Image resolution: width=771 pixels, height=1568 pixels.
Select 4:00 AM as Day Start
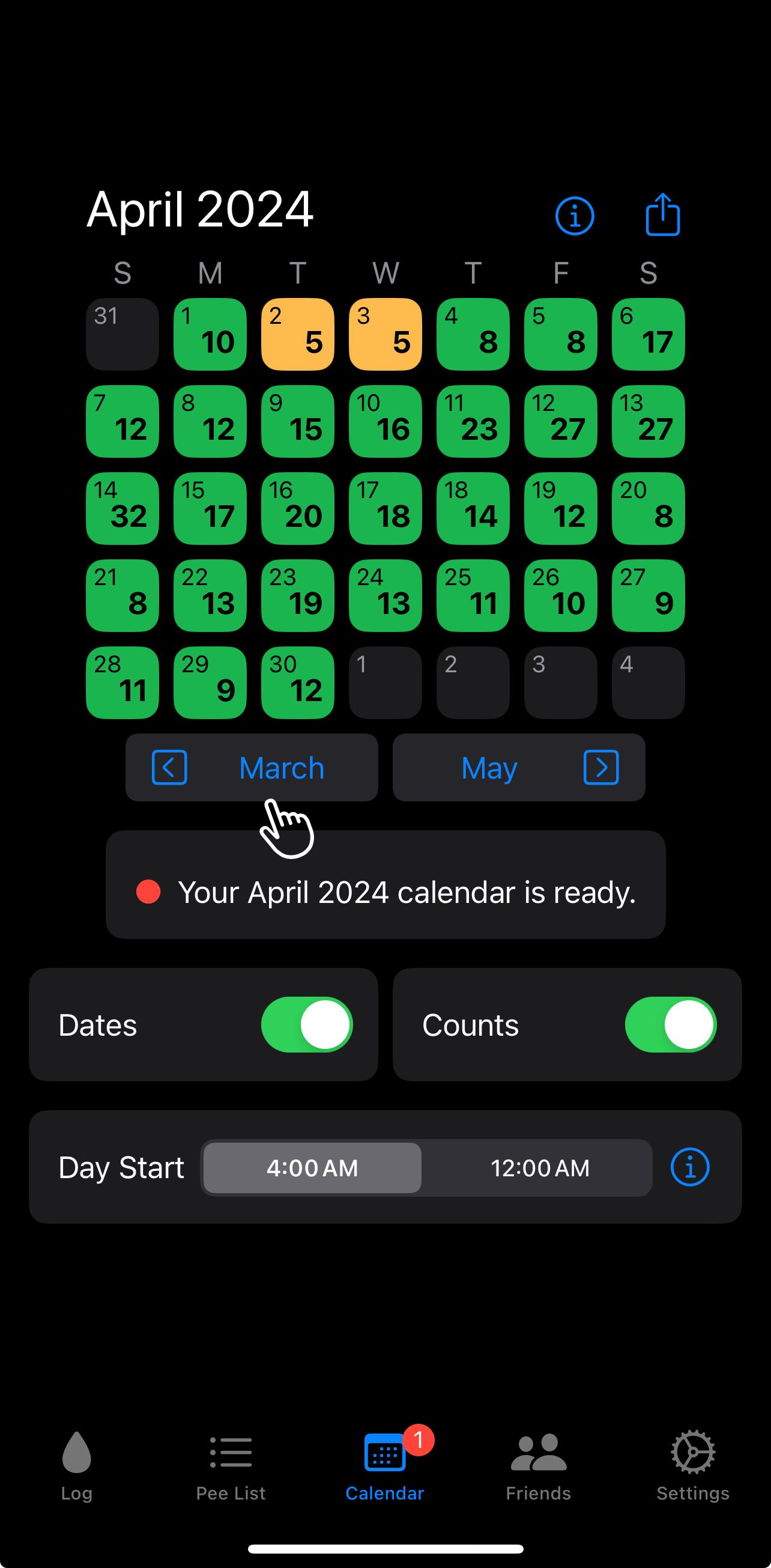coord(312,1167)
